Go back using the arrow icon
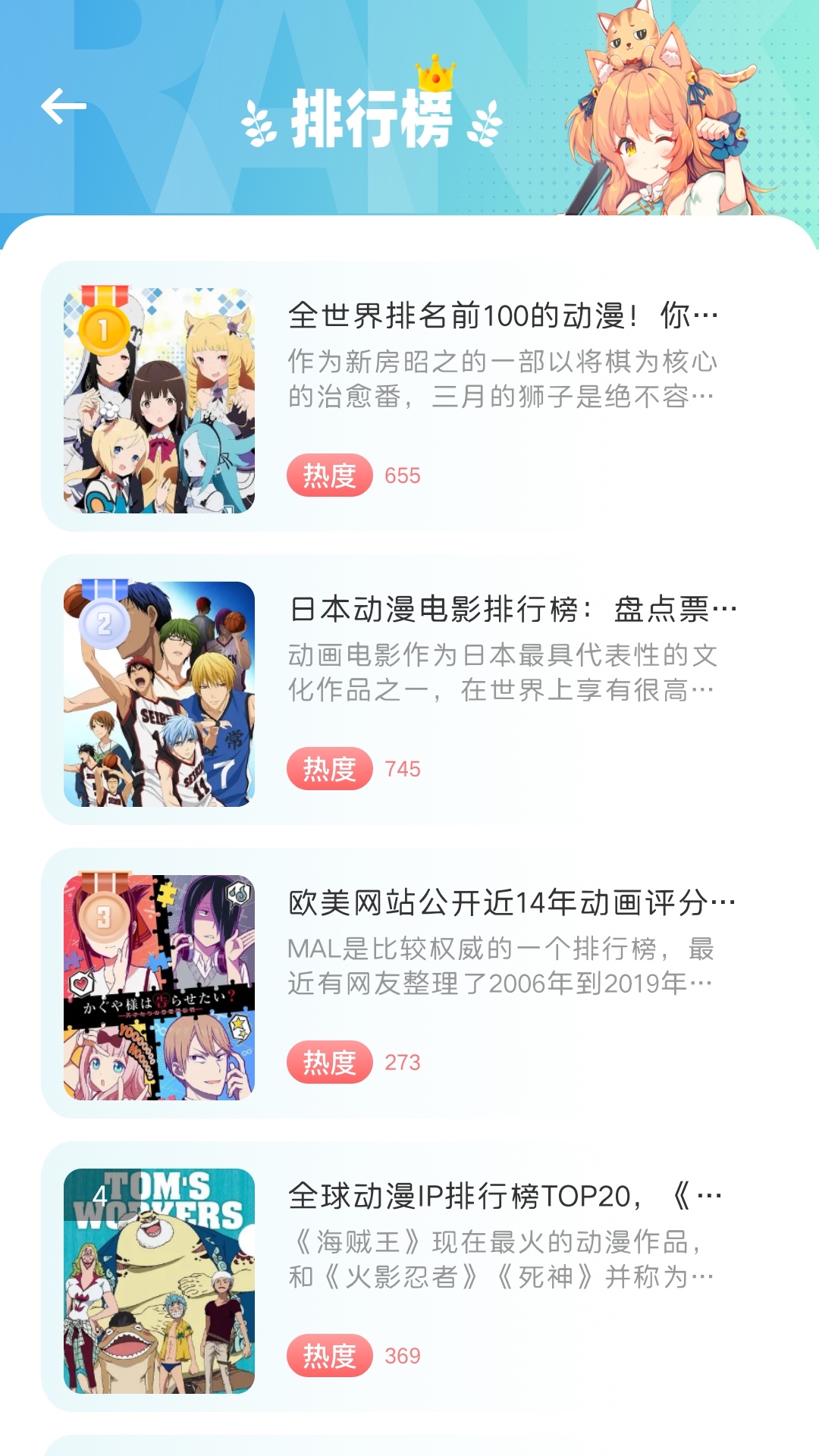The width and height of the screenshot is (819, 1456). [64, 106]
